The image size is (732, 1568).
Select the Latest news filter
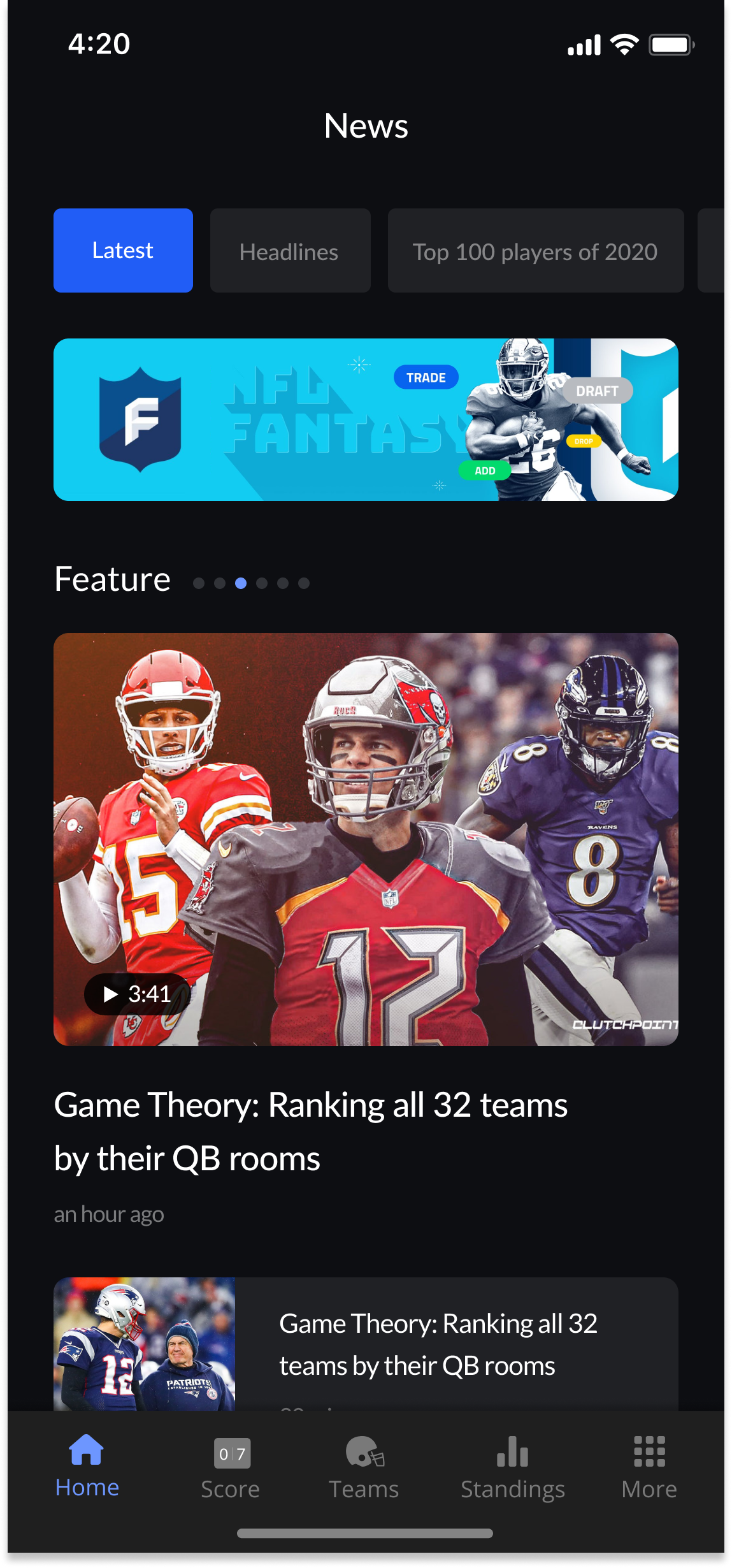123,250
